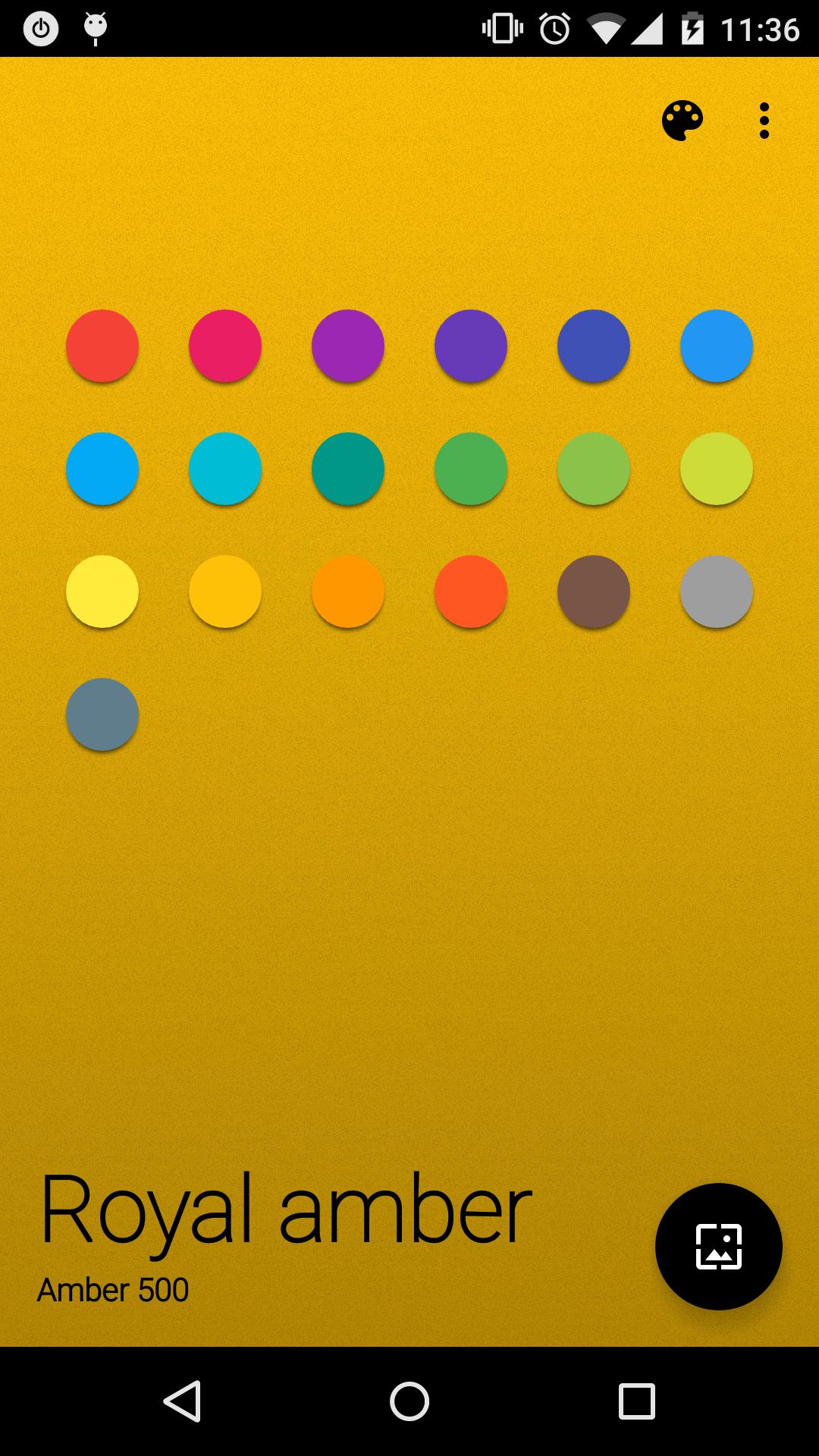Select the brown color dot
Viewport: 819px width, 1456px height.
[593, 591]
